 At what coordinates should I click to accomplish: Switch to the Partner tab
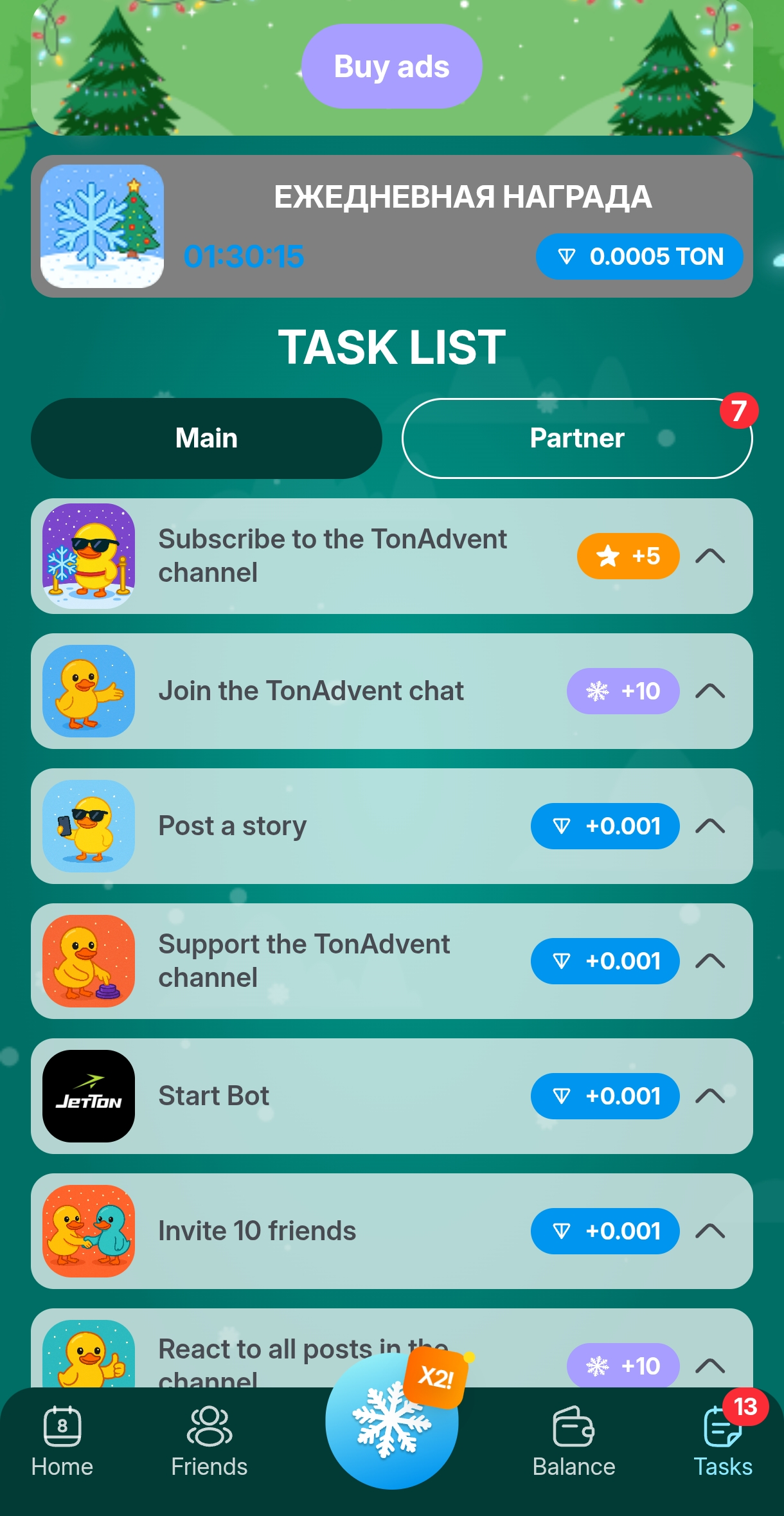(576, 437)
